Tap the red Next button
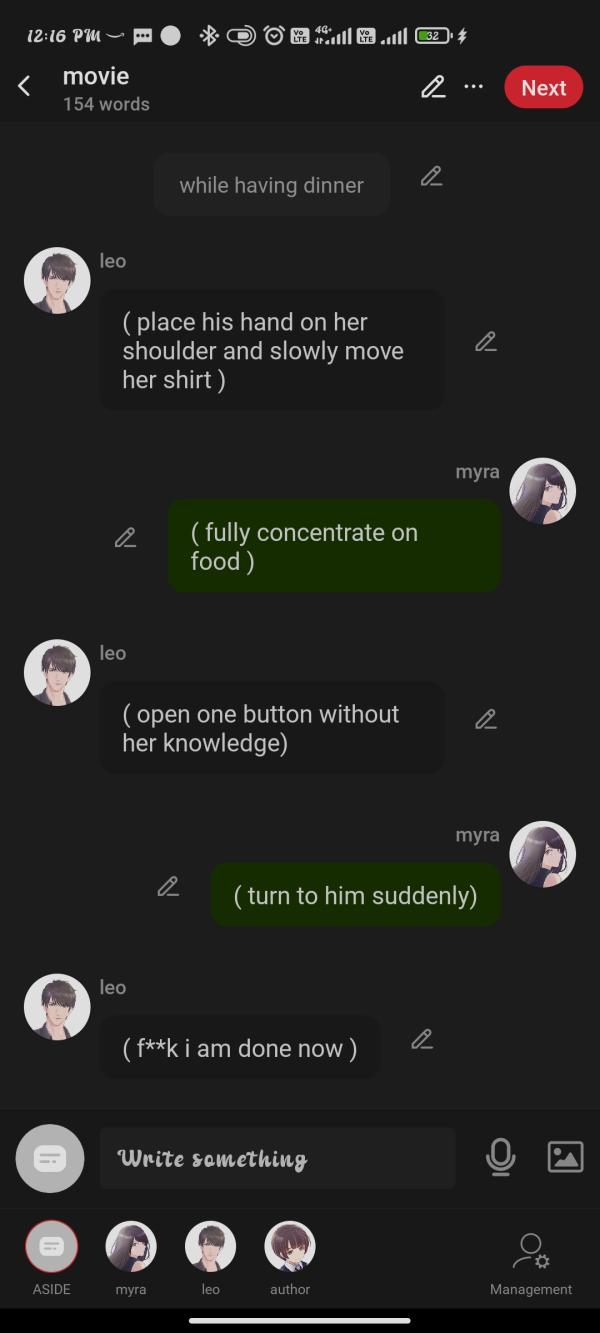 [x=543, y=87]
